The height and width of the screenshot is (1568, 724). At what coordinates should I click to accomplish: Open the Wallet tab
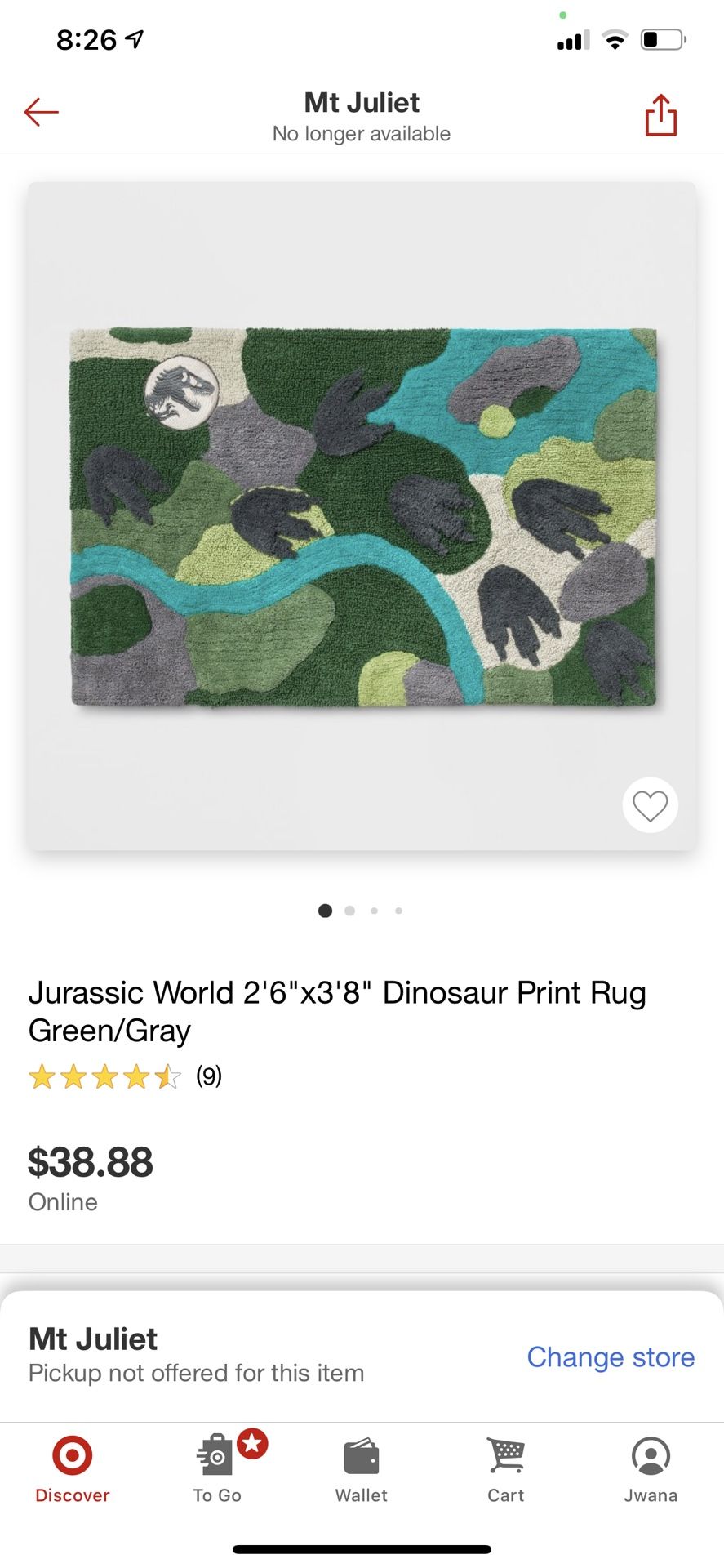point(362,1468)
